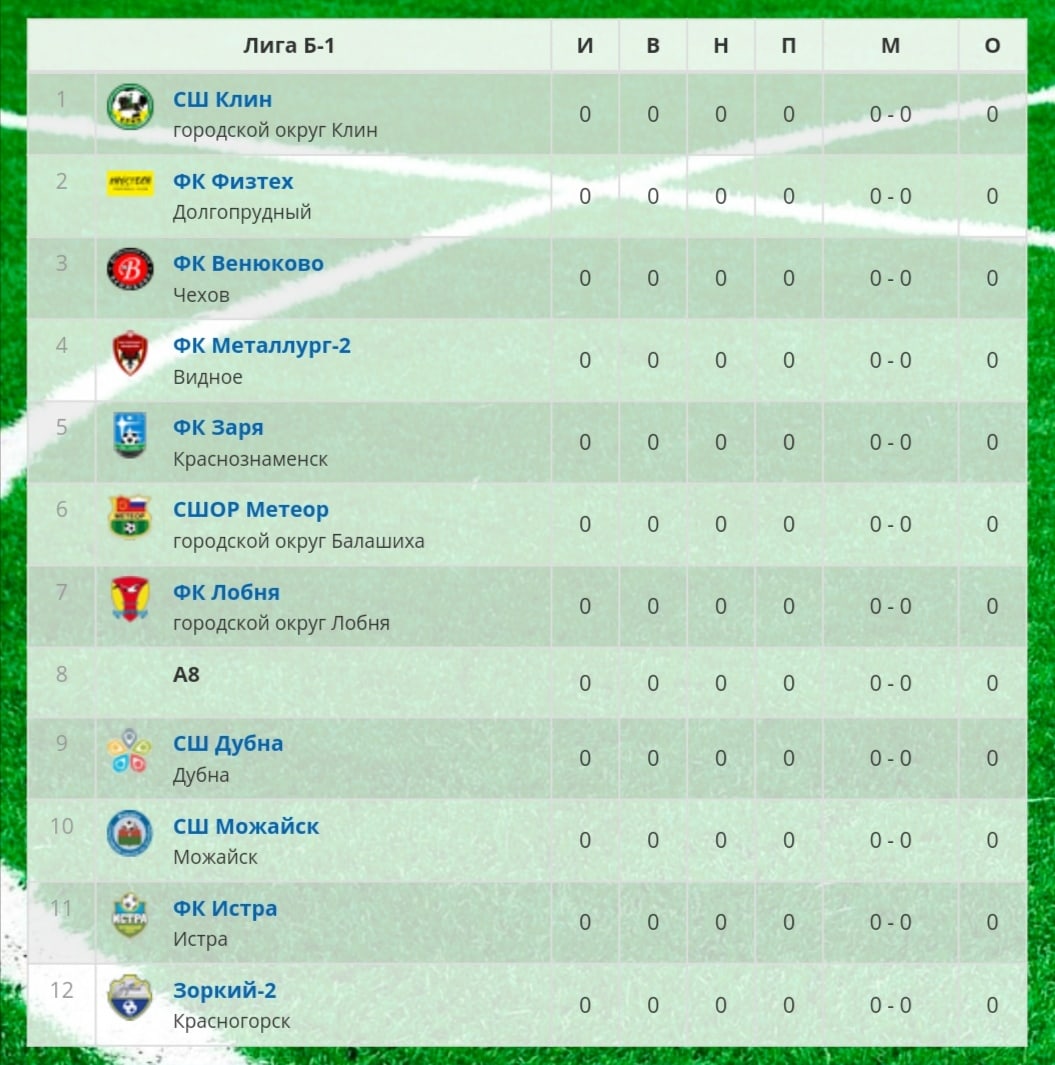
Task: View the ФК Лобня team page
Action: 226,592
